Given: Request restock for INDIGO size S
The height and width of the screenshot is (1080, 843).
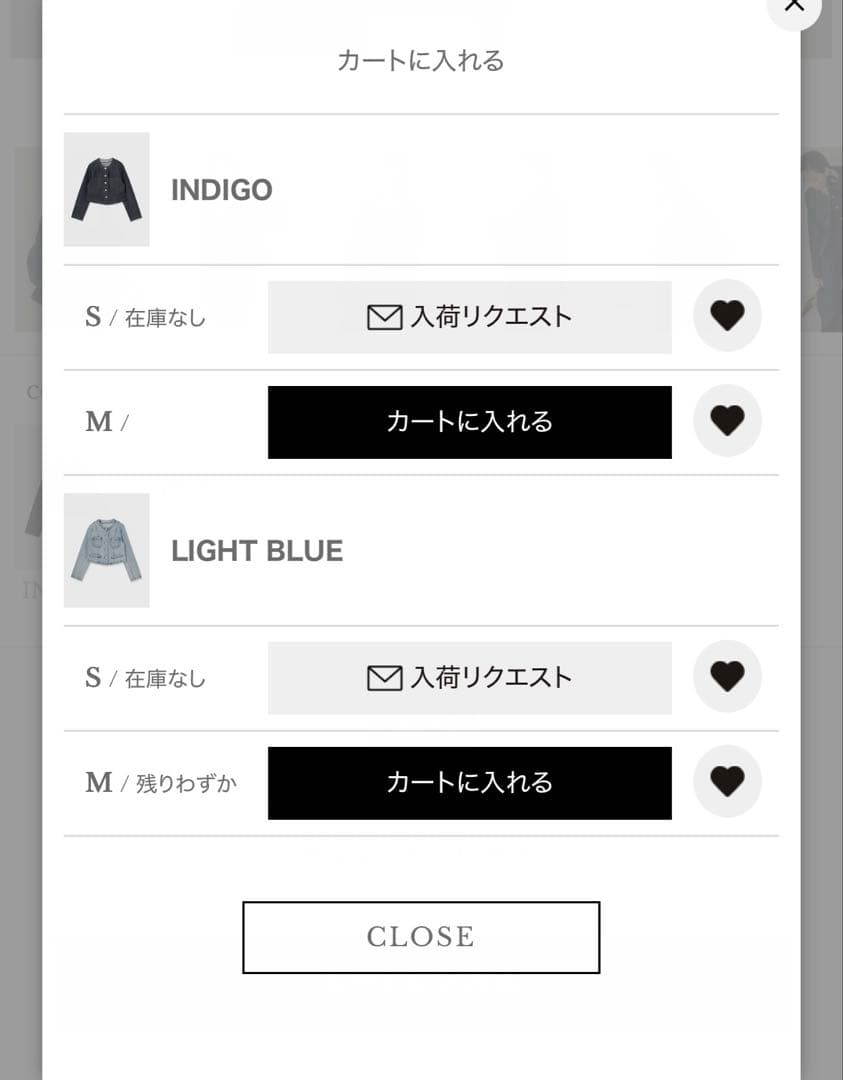Looking at the screenshot, I should point(469,315).
